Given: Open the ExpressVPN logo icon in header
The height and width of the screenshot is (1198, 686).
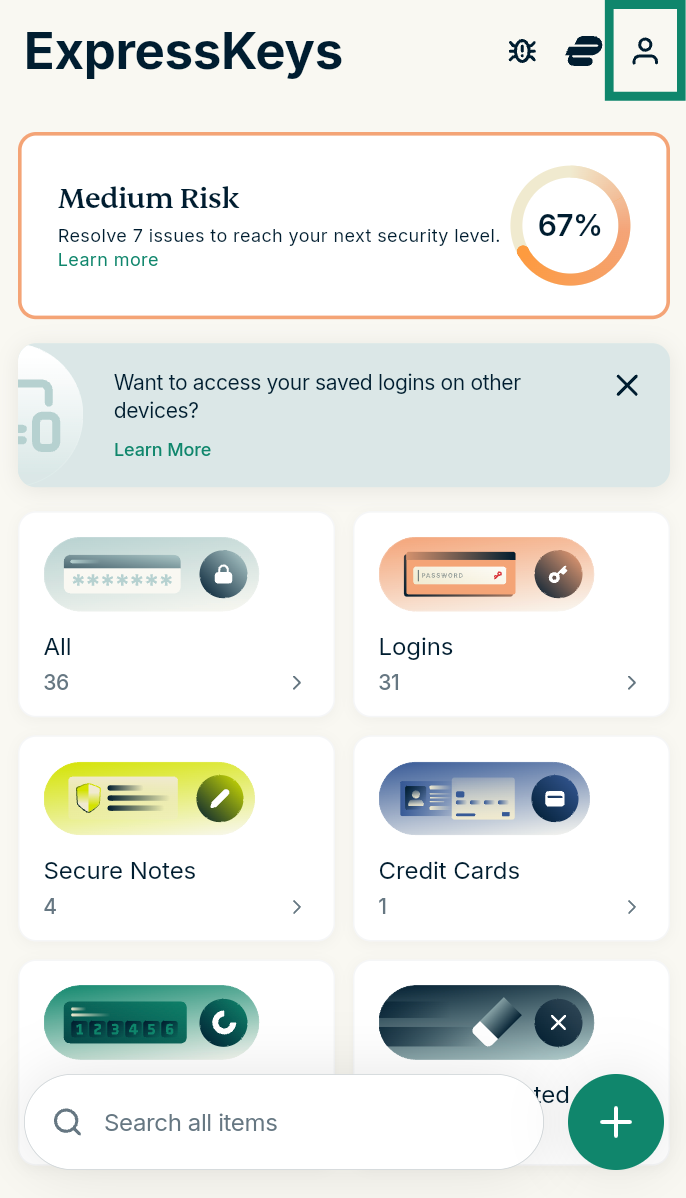Looking at the screenshot, I should click(x=583, y=51).
